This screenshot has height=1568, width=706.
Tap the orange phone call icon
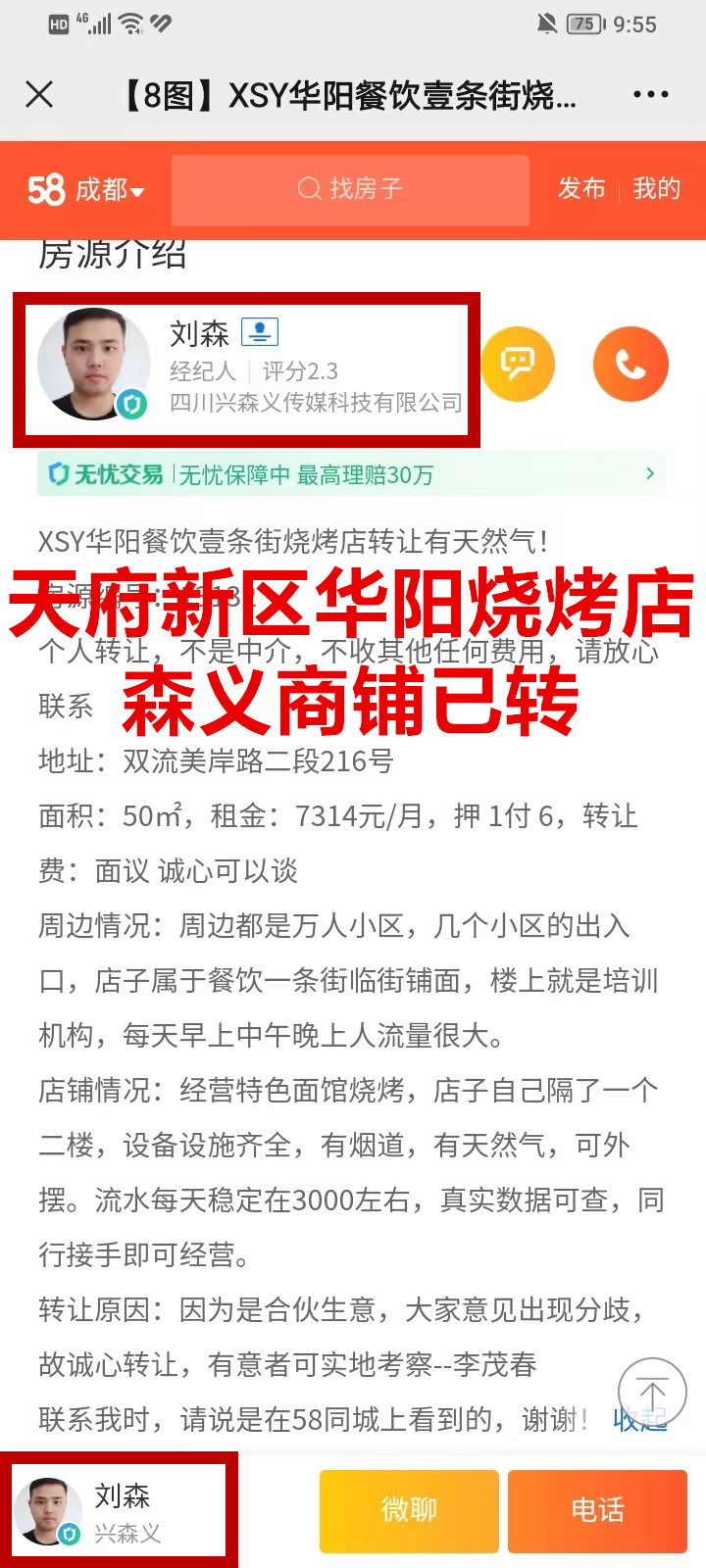(630, 365)
